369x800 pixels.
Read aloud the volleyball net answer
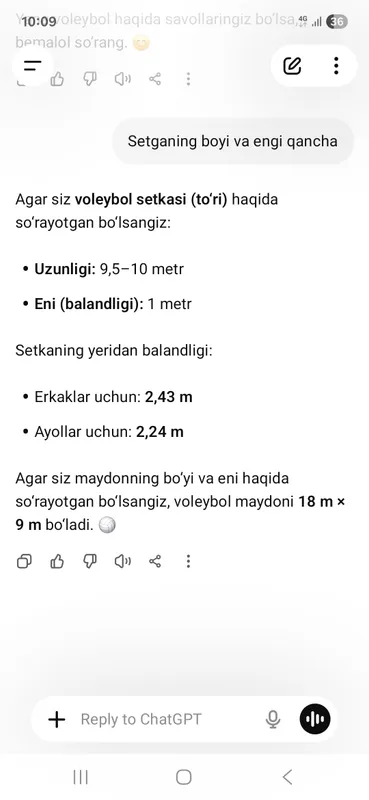coord(122,562)
